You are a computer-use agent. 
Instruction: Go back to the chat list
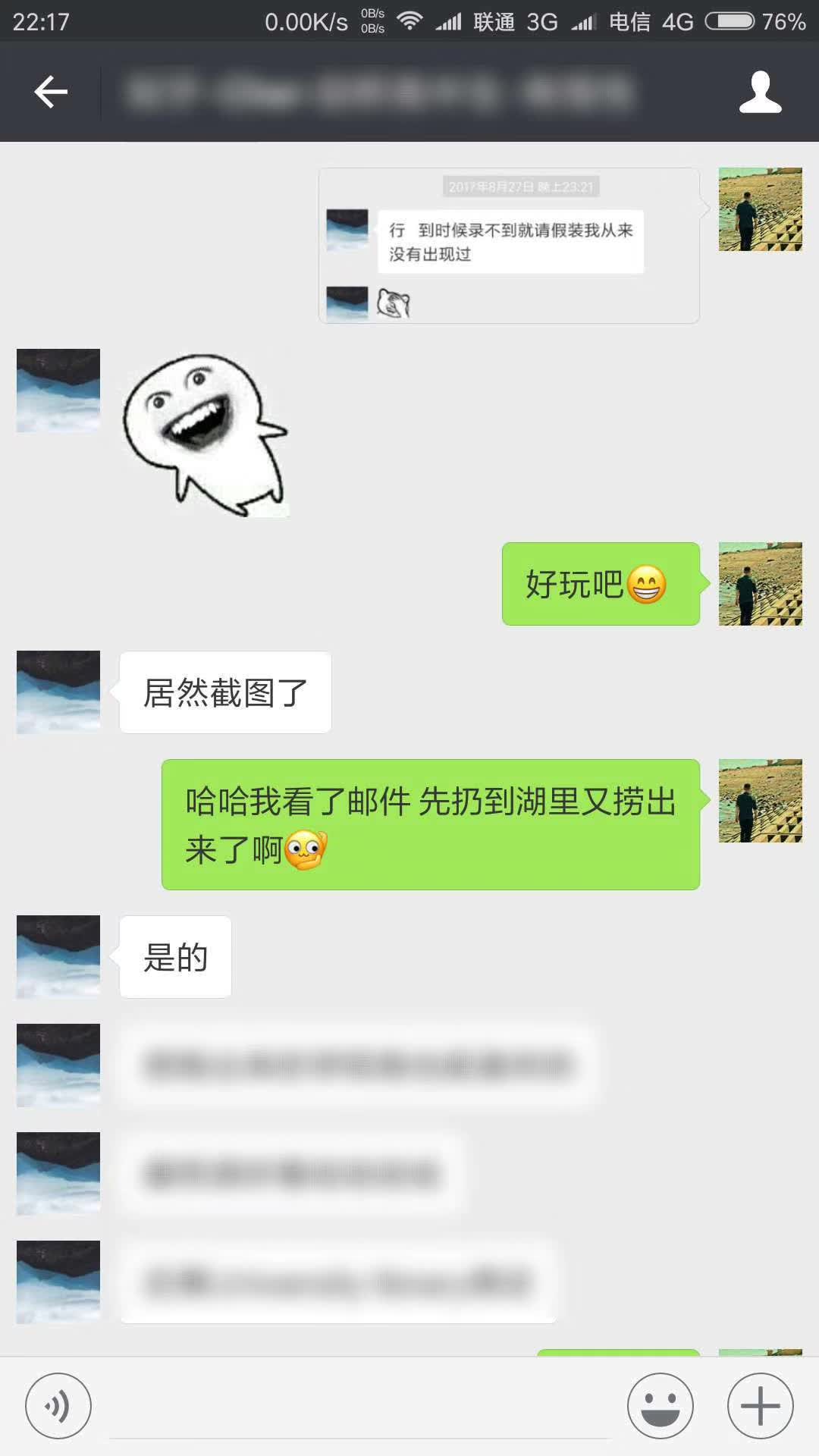coord(51,93)
